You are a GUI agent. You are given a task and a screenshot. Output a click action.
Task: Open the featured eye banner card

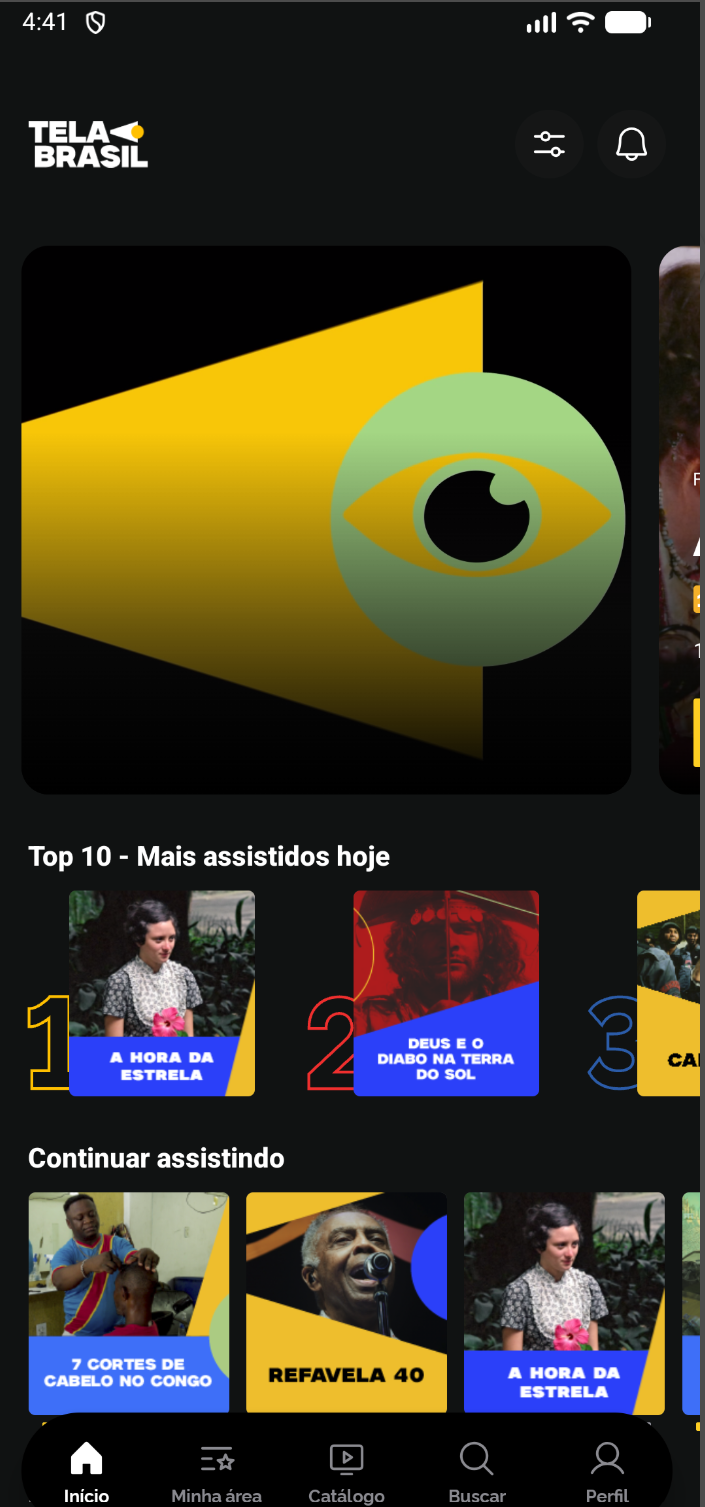(326, 520)
